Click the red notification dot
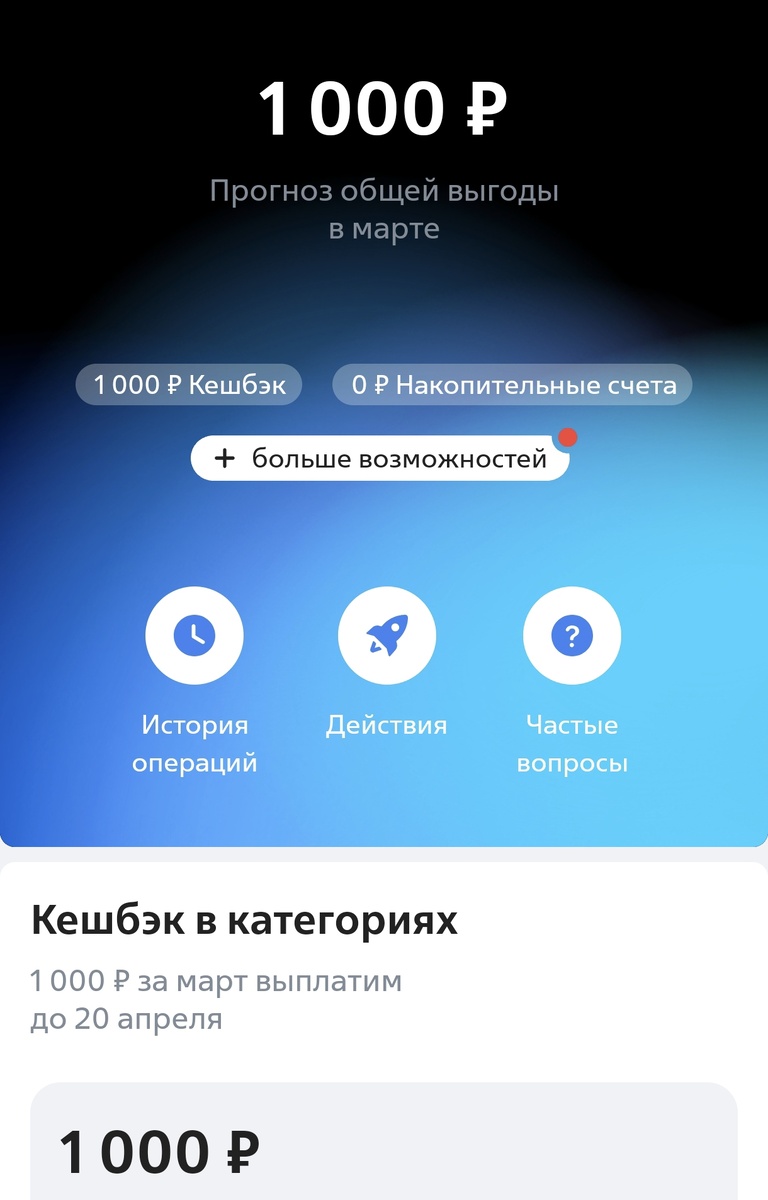 pos(567,436)
